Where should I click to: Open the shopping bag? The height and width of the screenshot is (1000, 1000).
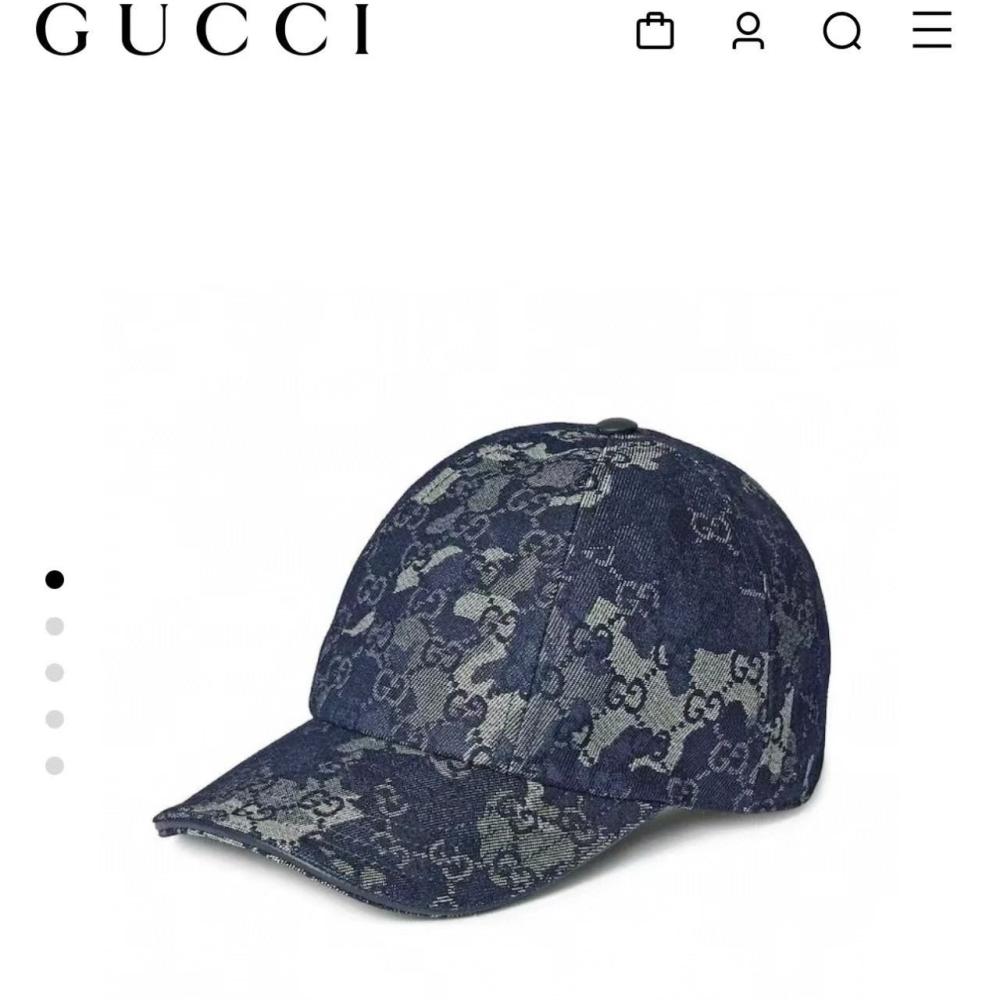(655, 31)
